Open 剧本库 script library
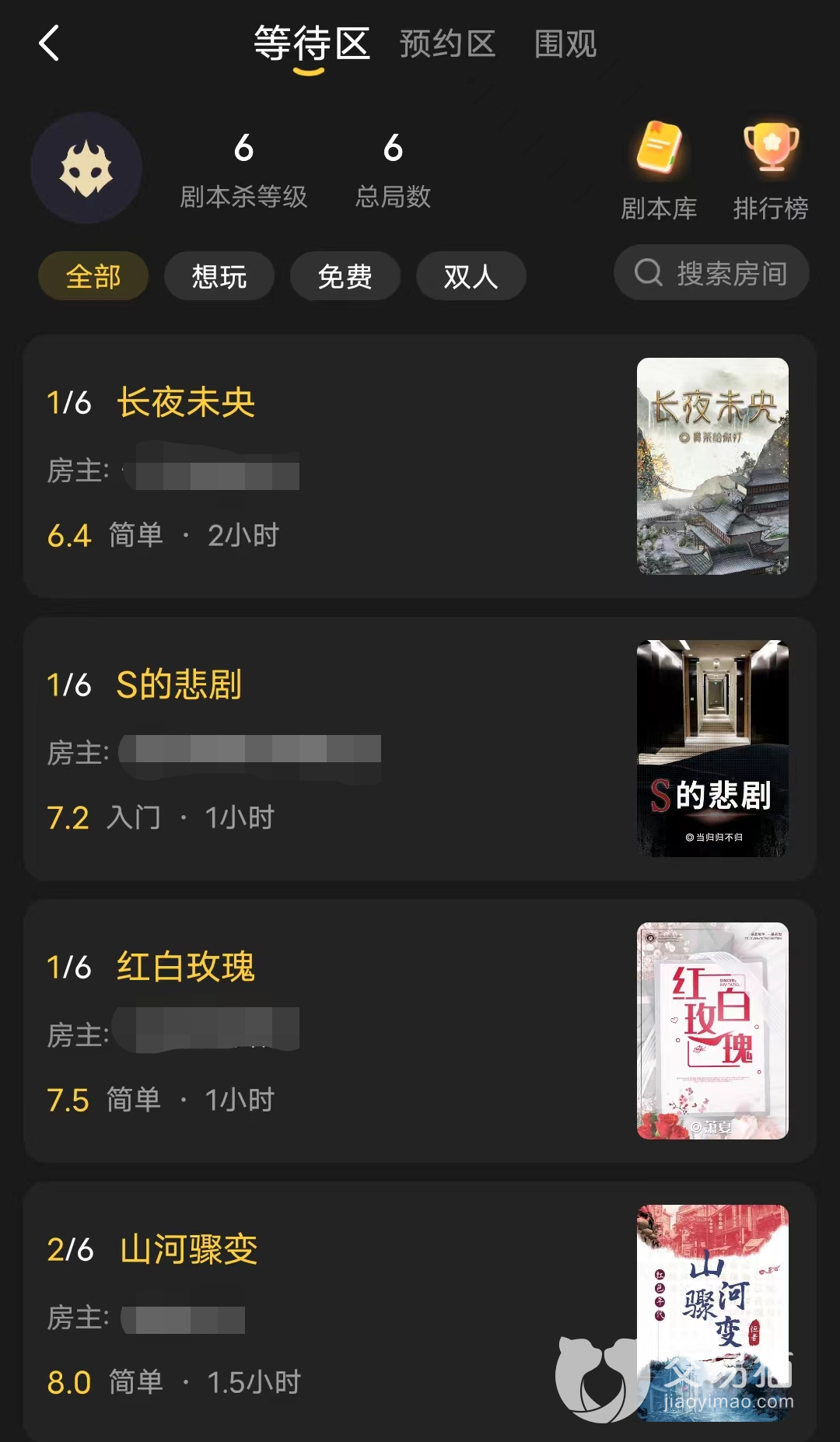This screenshot has width=840, height=1442. tap(659, 171)
